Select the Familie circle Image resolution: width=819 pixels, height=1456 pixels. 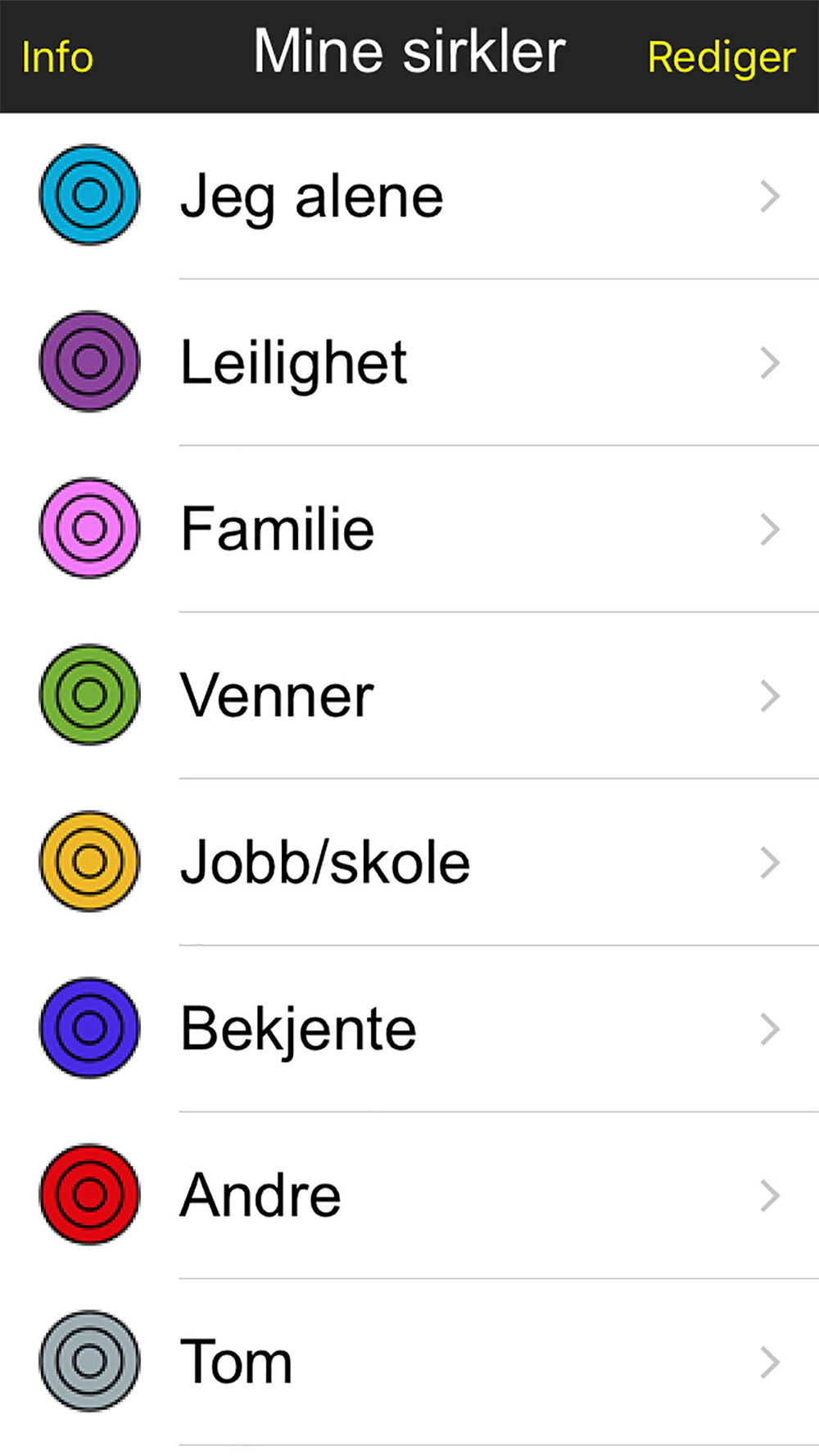[x=409, y=529]
